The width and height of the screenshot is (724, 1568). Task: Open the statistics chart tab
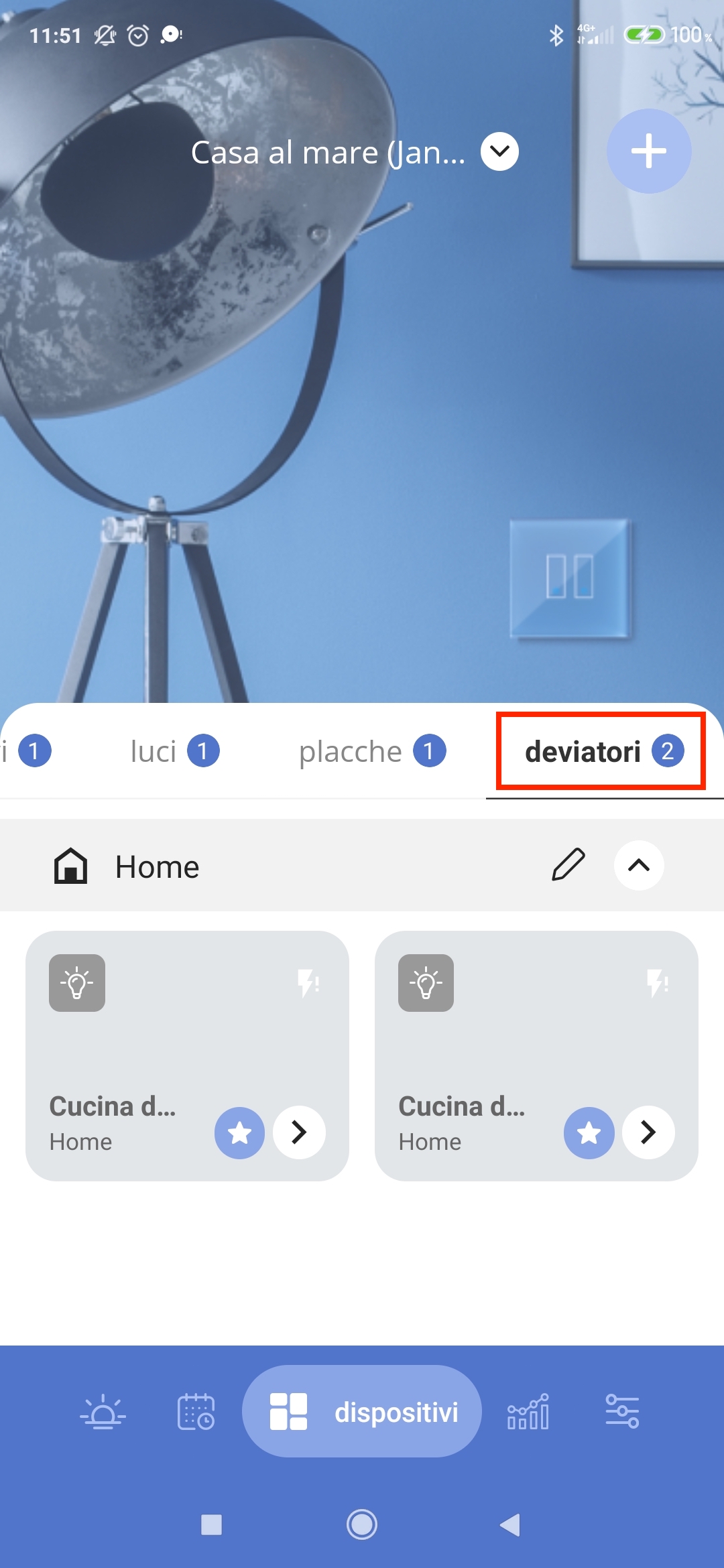point(528,1412)
